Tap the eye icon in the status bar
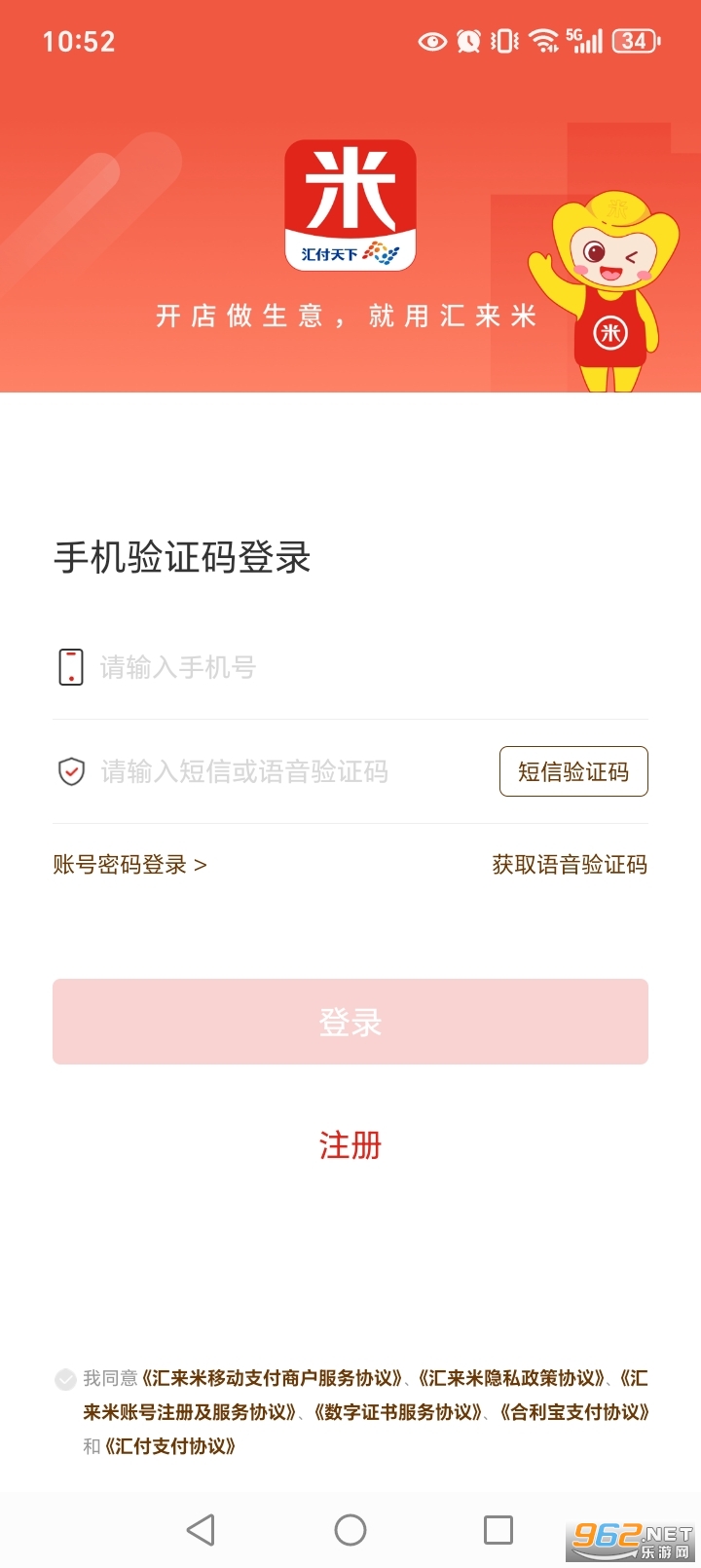Image resolution: width=701 pixels, height=1568 pixels. tap(431, 41)
